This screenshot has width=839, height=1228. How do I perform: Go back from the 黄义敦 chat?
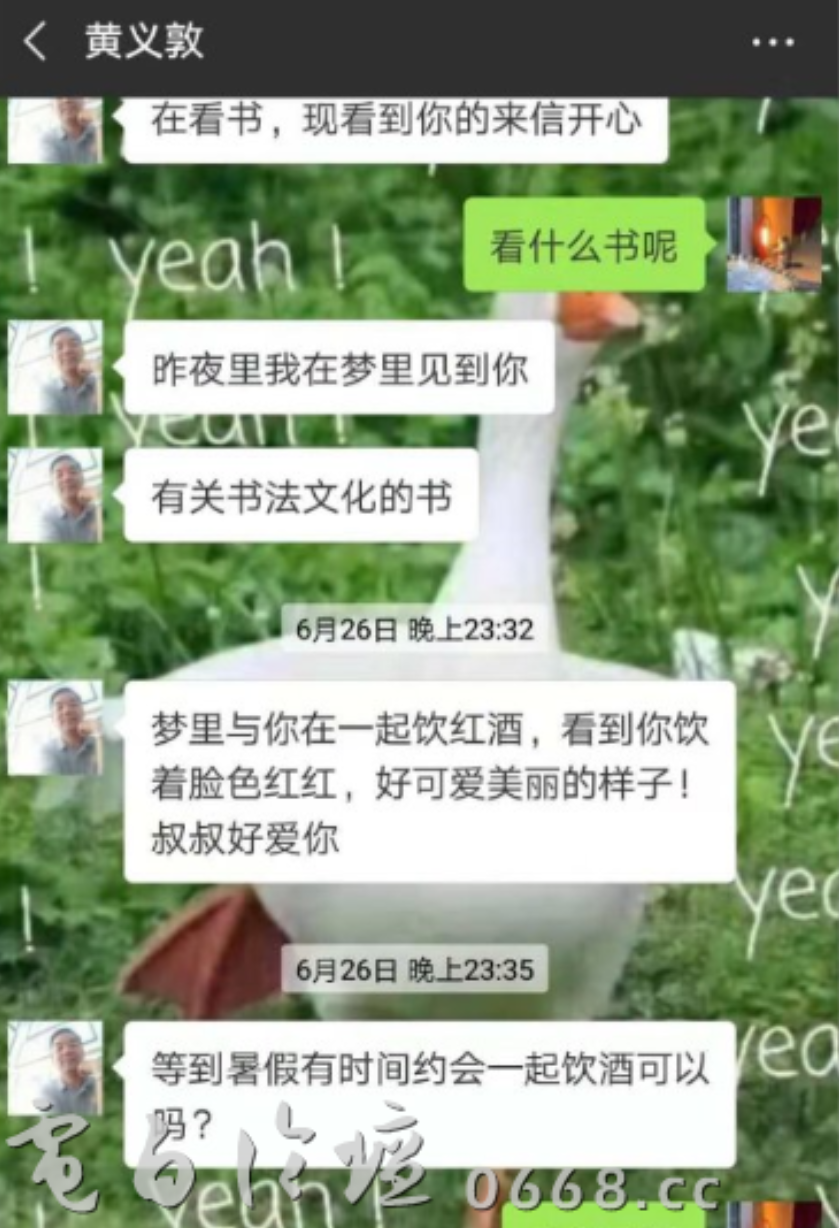point(36,42)
